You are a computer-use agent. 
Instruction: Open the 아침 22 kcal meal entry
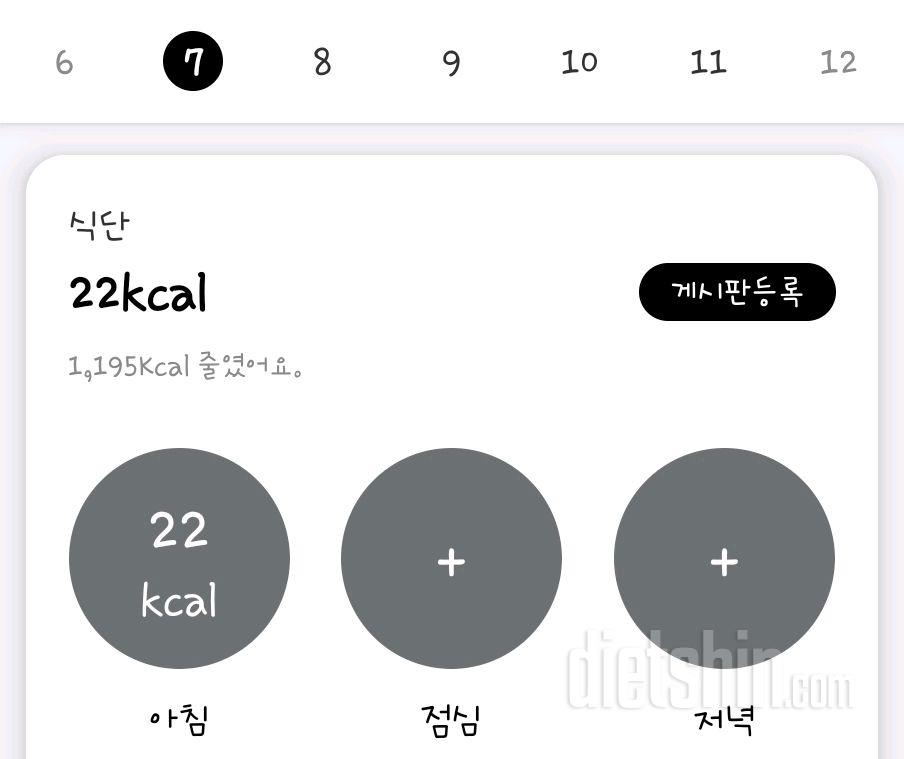[179, 558]
